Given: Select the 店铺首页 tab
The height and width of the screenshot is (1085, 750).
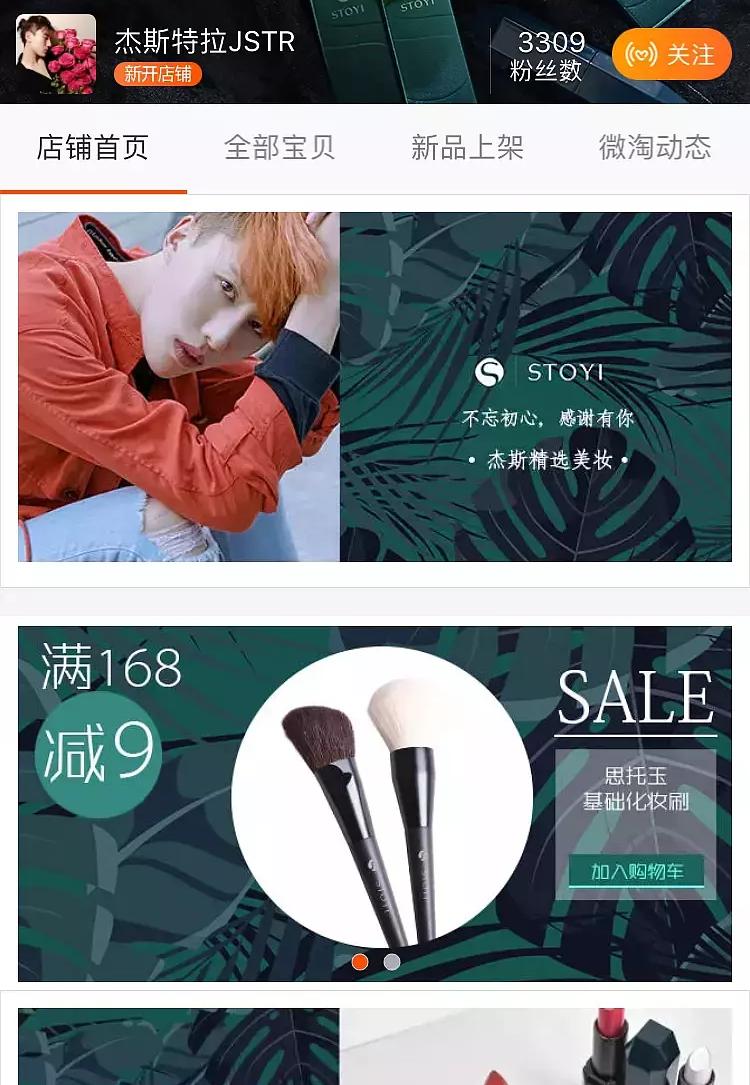Looking at the screenshot, I should point(95,148).
